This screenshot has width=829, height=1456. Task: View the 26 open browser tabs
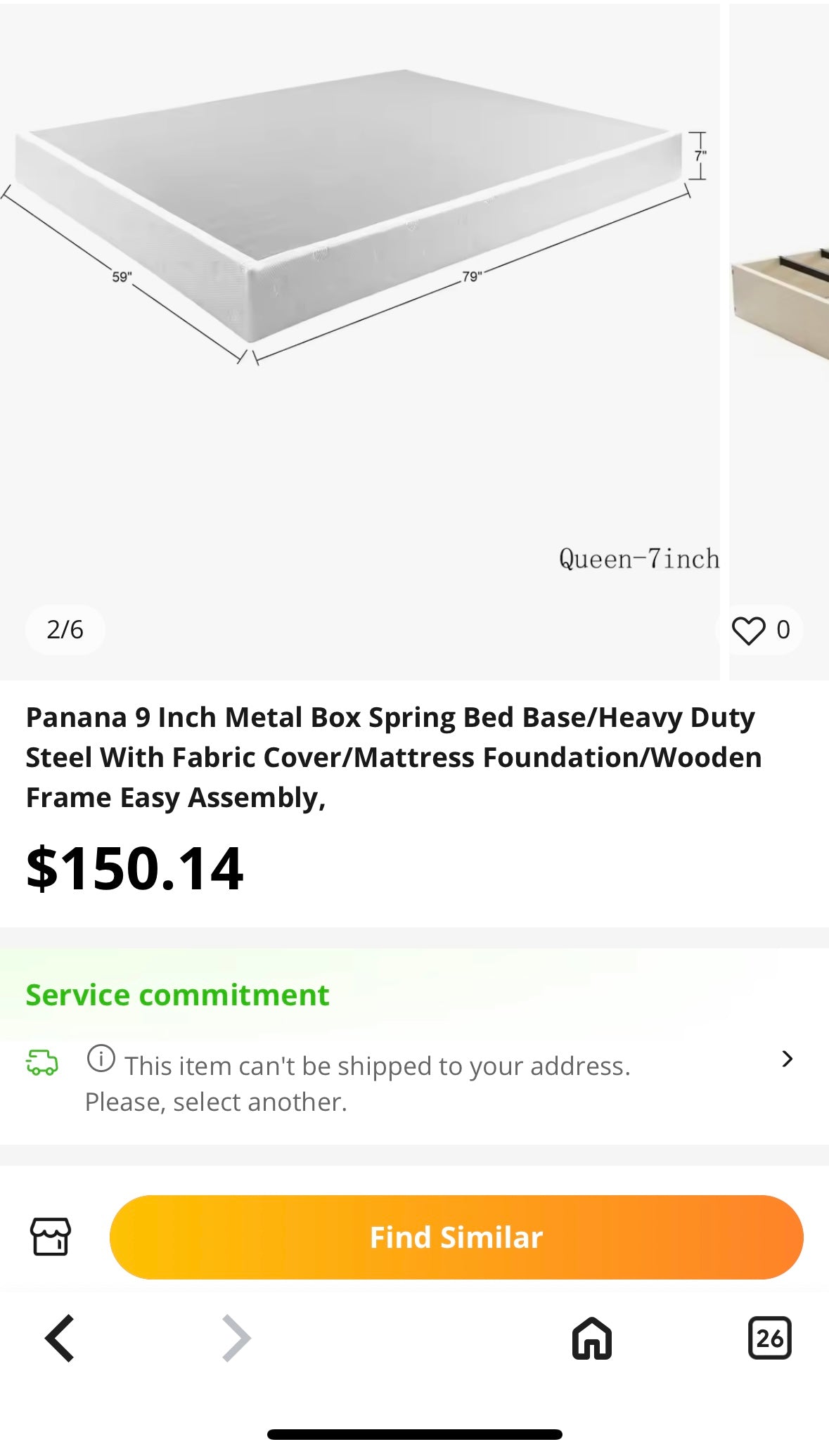[769, 1338]
